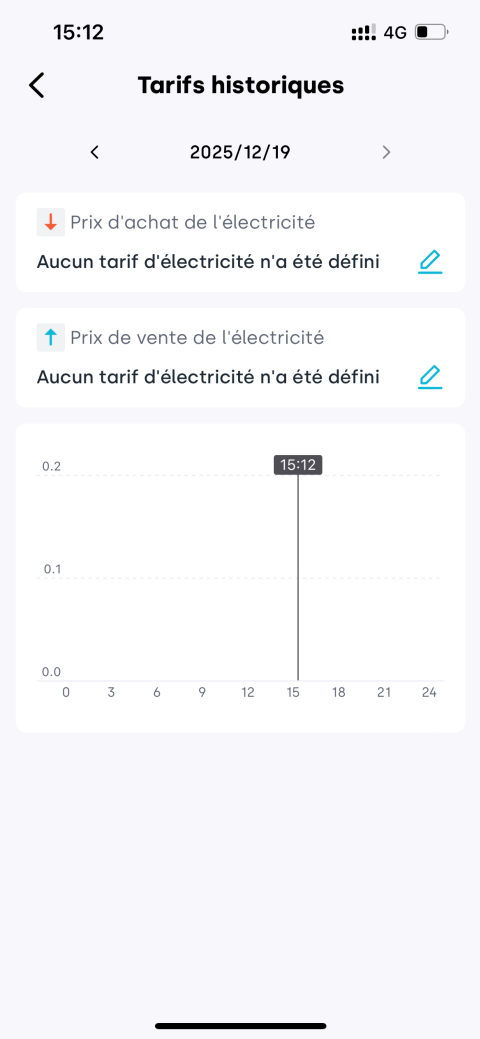
Task: Tap the 15:12 marker on the chart
Action: (x=298, y=465)
